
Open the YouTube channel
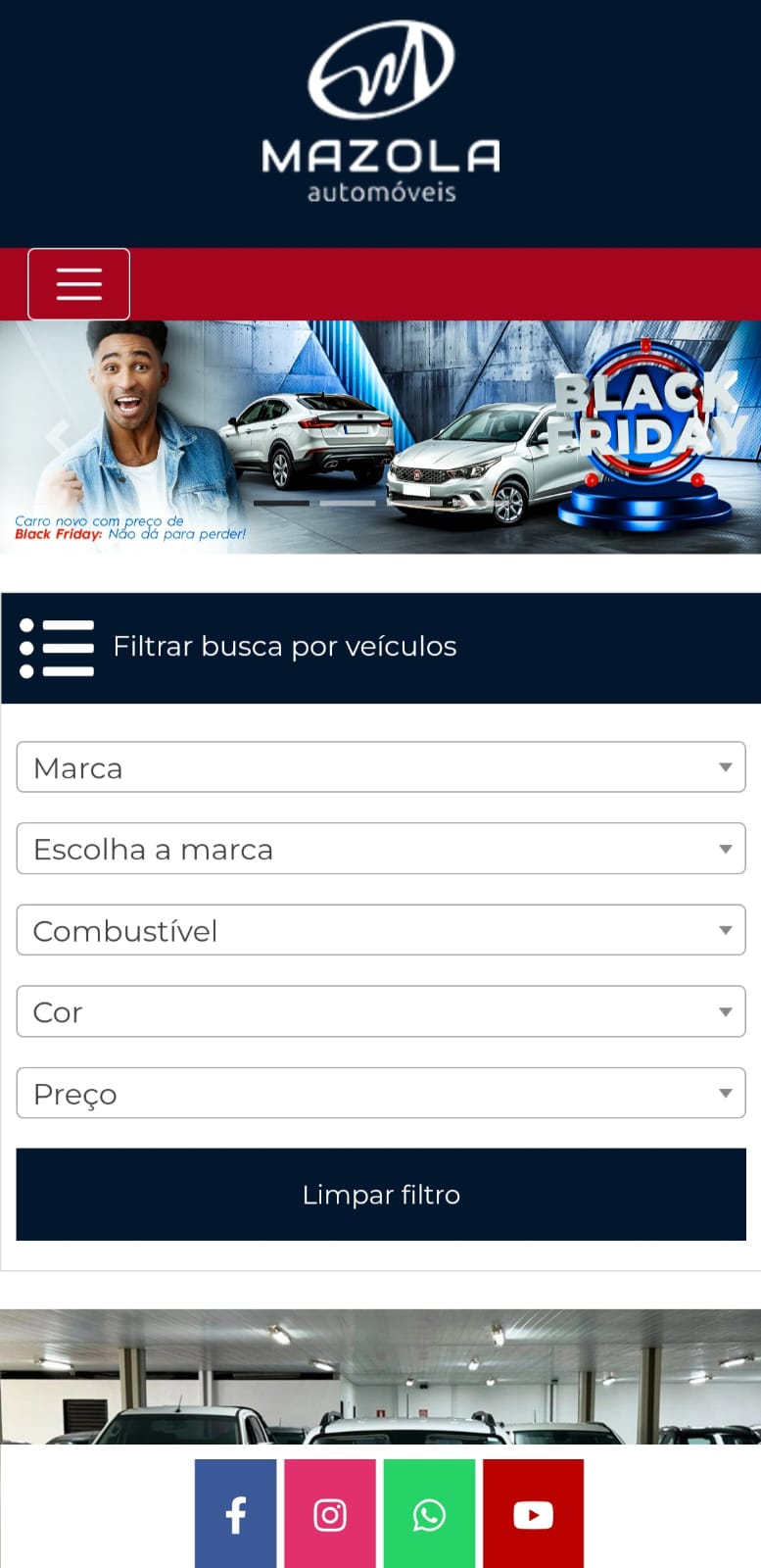coord(533,1514)
